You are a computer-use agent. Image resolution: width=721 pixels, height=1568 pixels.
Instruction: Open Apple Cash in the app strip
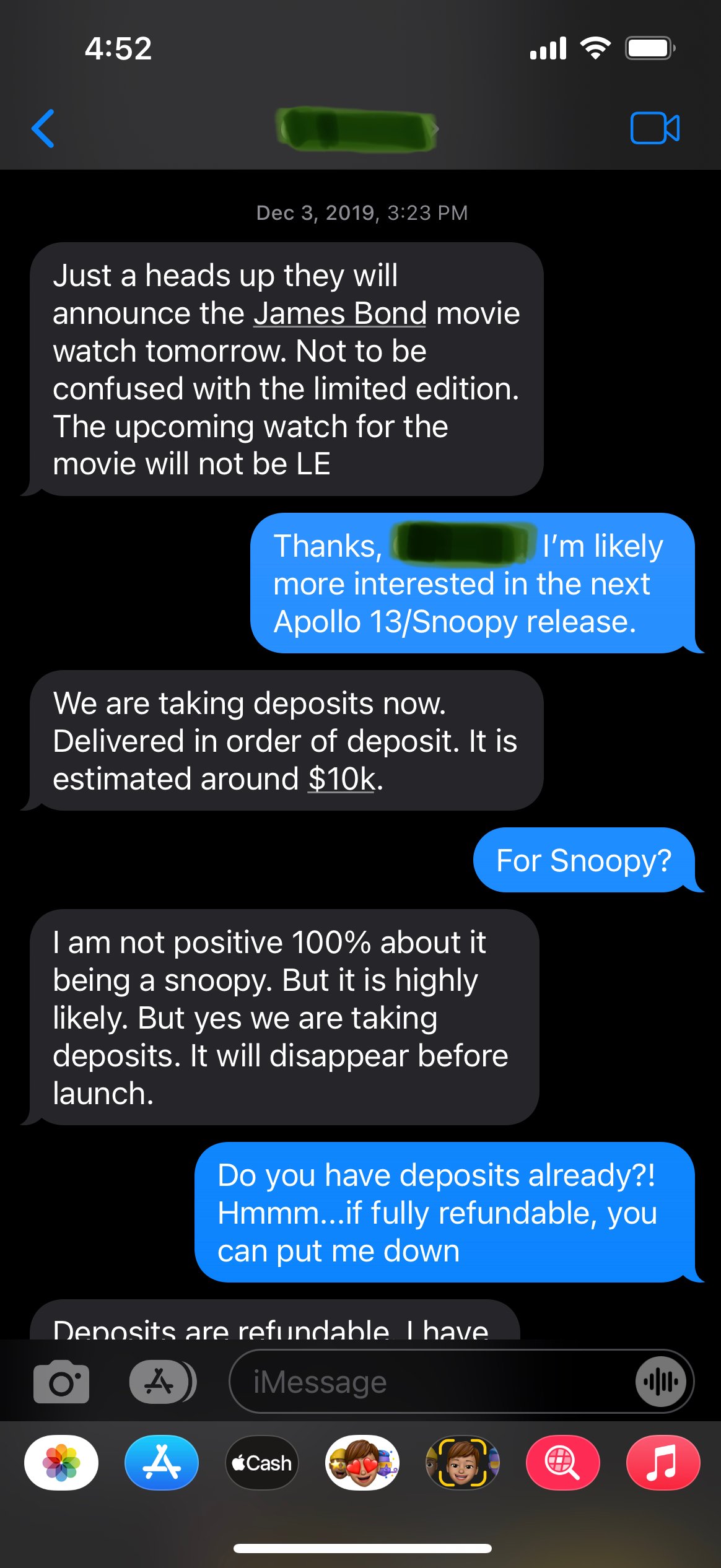point(262,1463)
